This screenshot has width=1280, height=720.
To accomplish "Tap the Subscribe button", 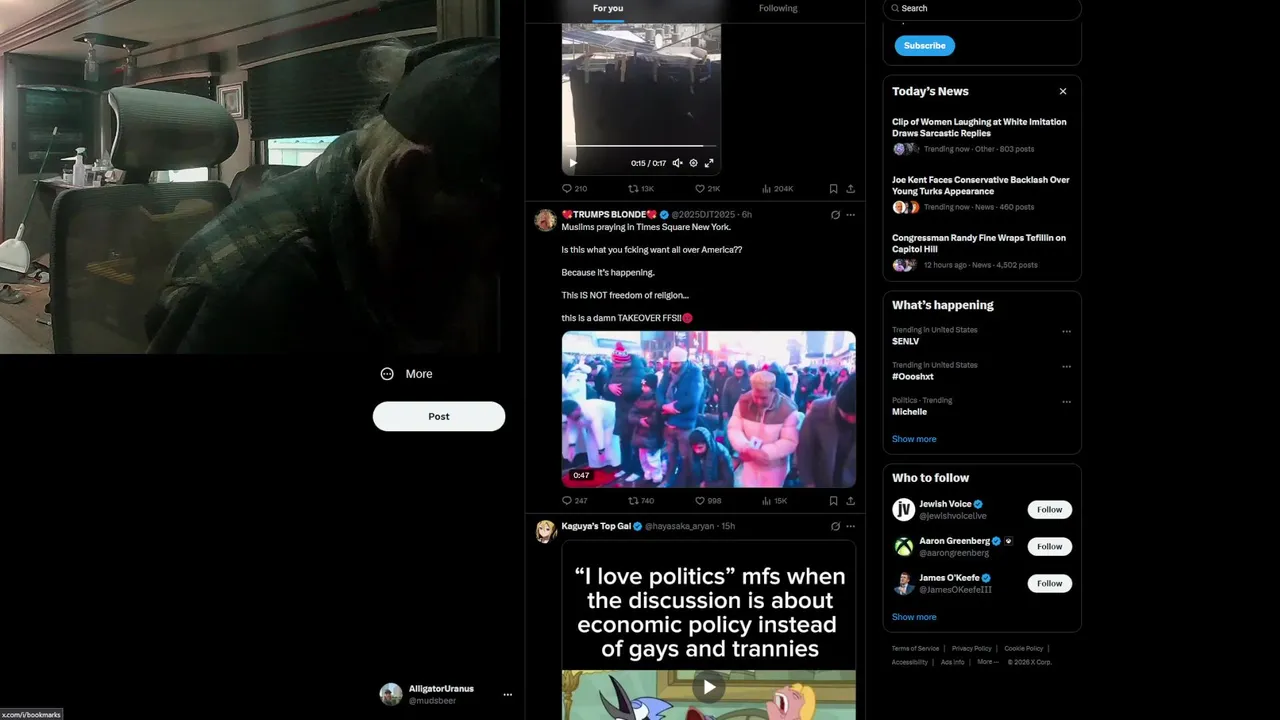I will (924, 46).
